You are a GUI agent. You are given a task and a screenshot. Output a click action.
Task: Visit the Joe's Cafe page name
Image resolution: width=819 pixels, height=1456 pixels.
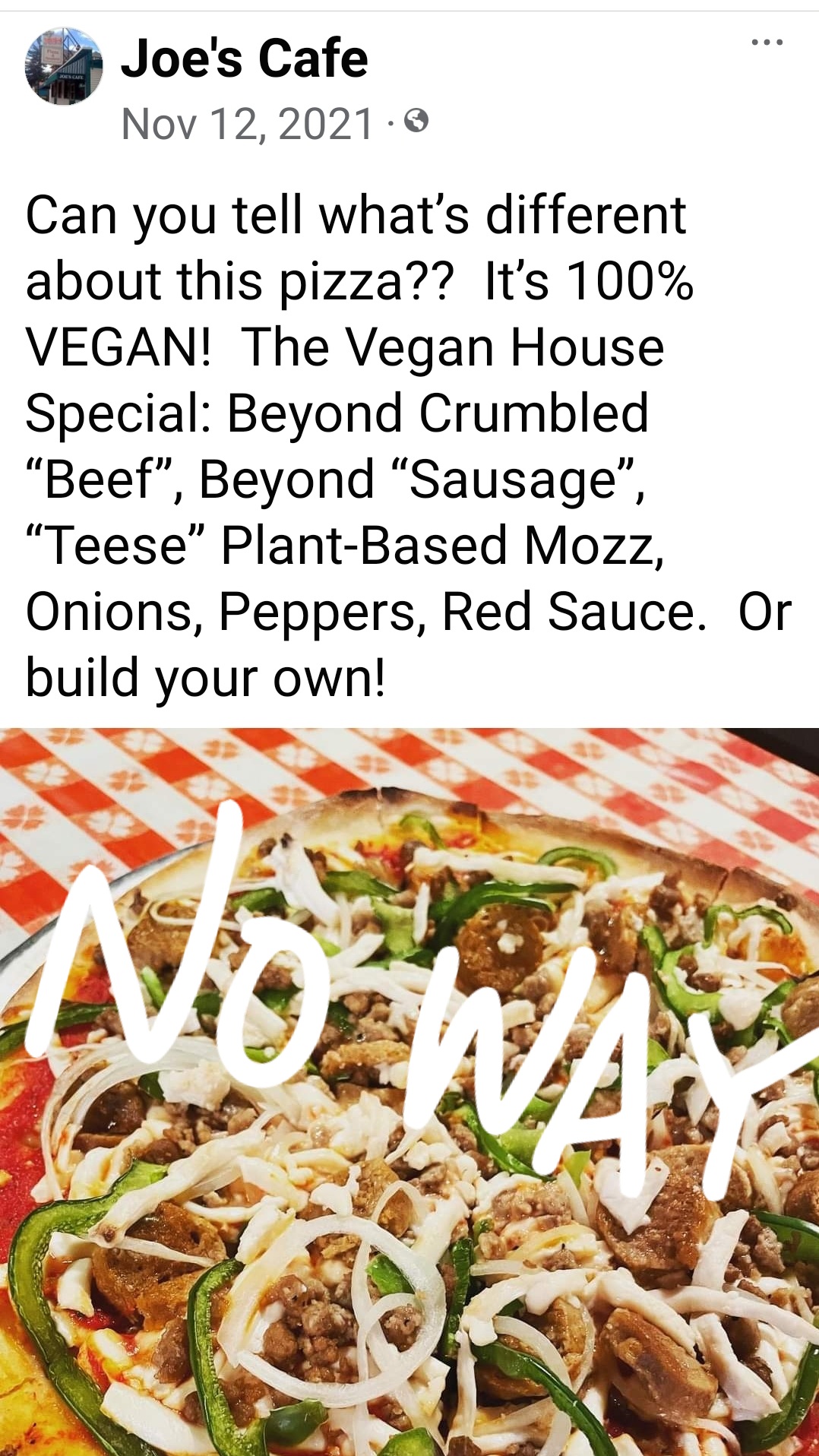click(245, 58)
